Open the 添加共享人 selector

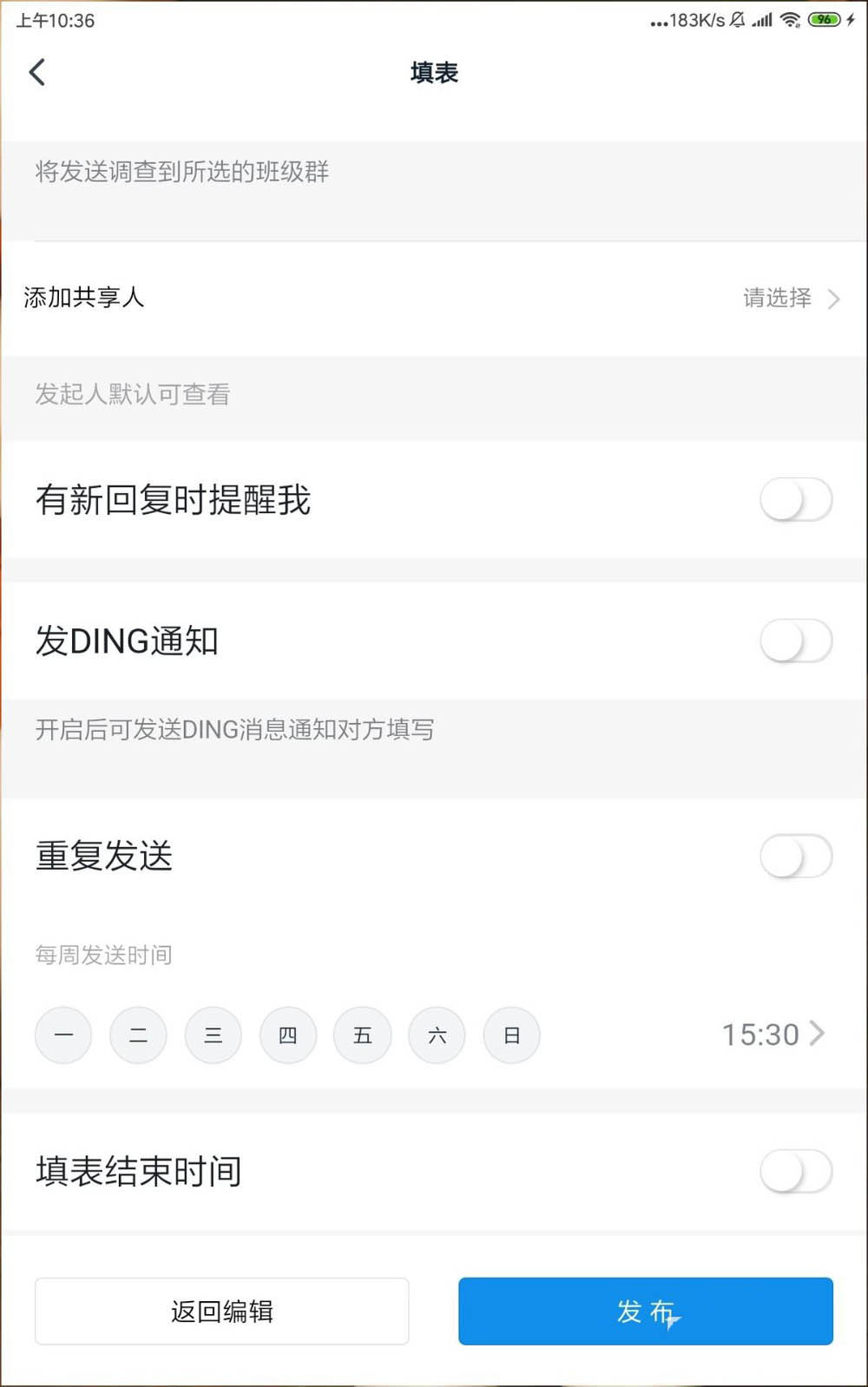(790, 299)
